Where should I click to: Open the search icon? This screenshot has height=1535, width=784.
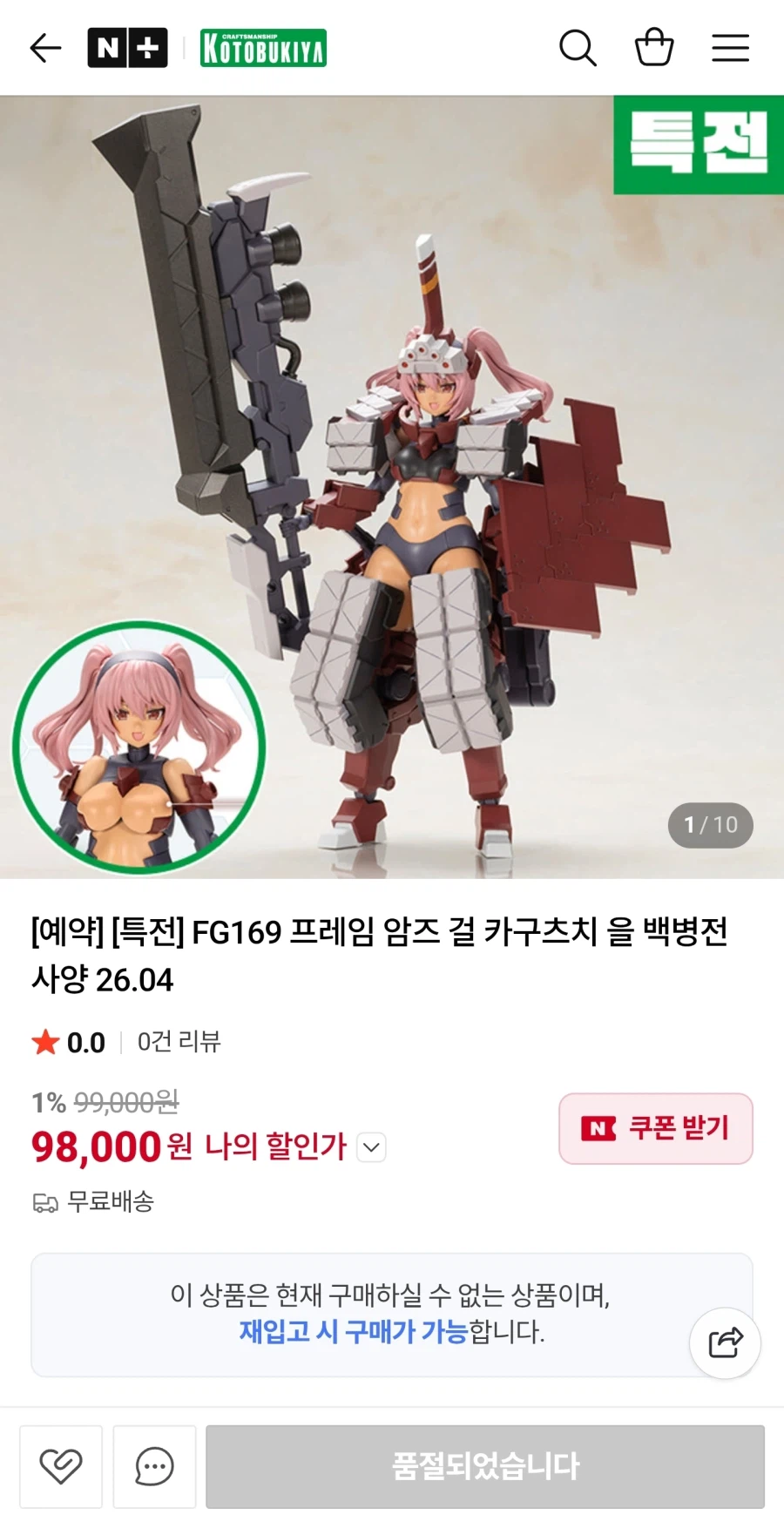(578, 48)
